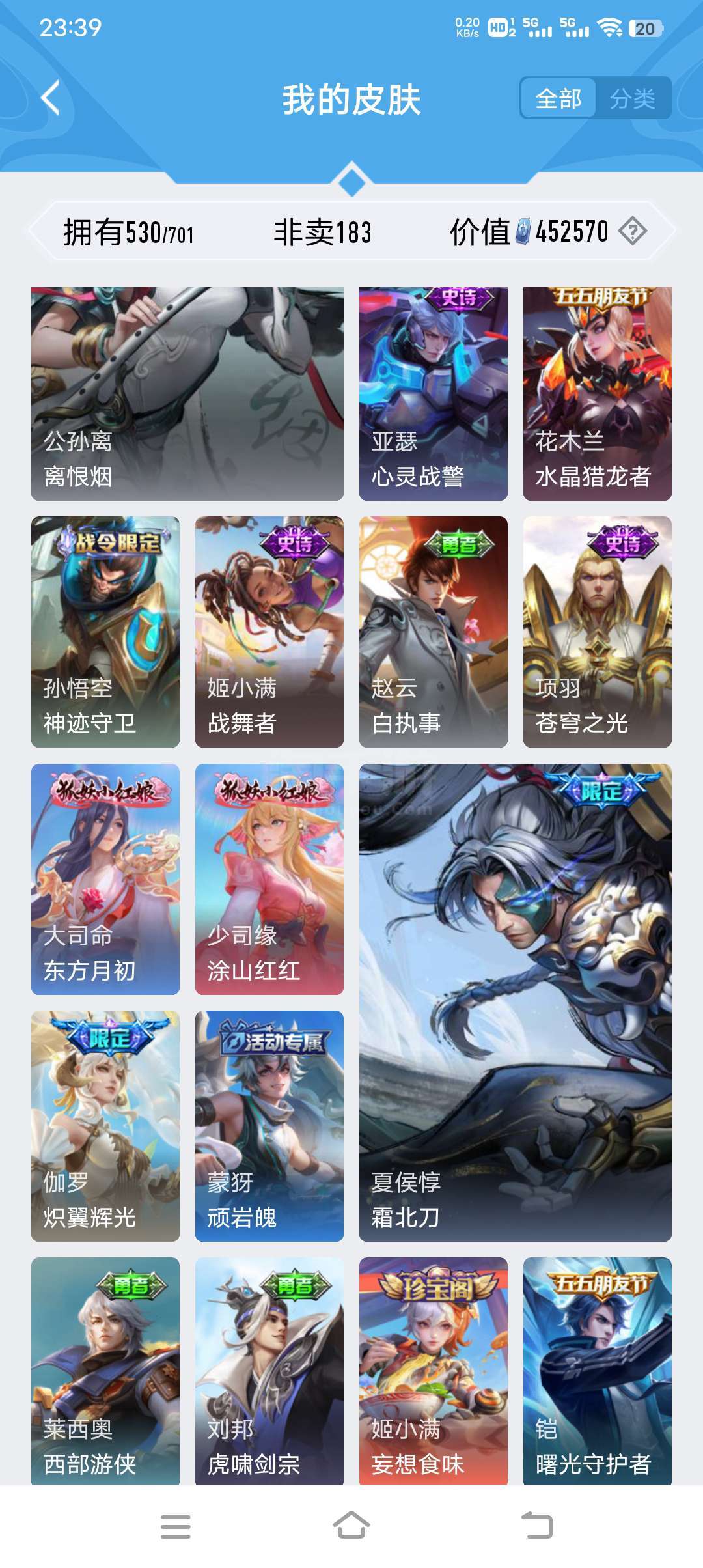Select 孙悟空 神迹守卫 skin card

tap(105, 631)
